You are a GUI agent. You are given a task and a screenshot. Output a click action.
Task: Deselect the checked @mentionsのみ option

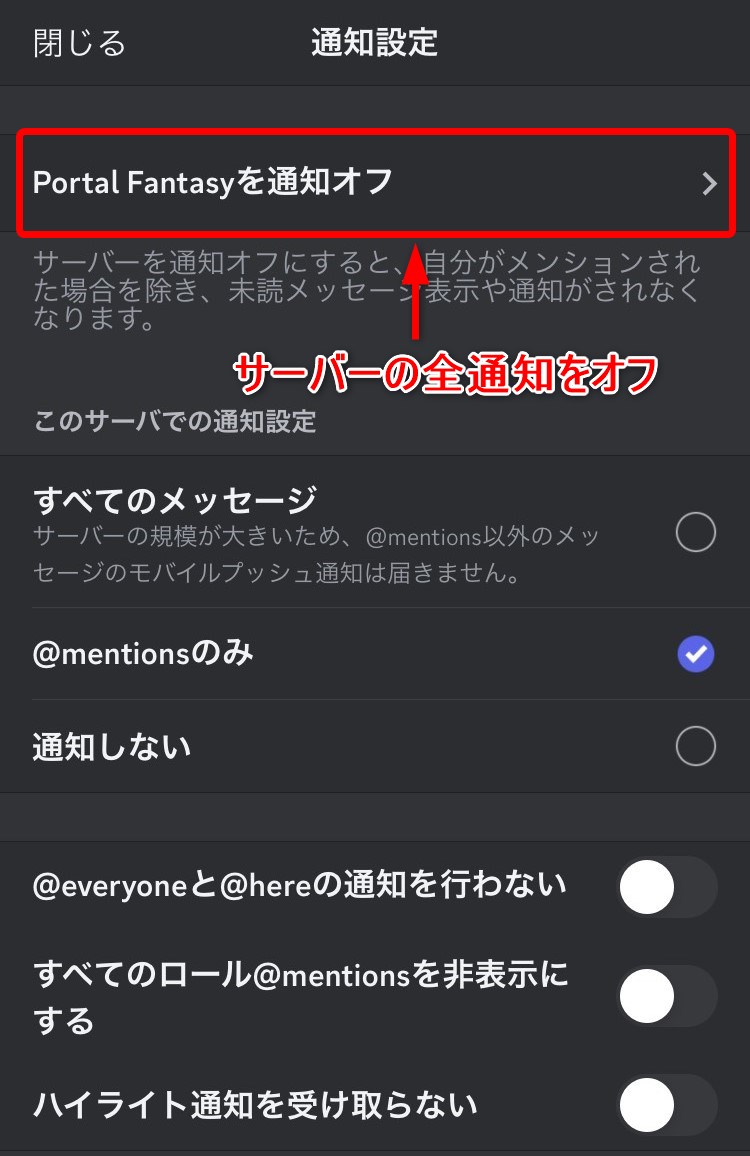(695, 654)
